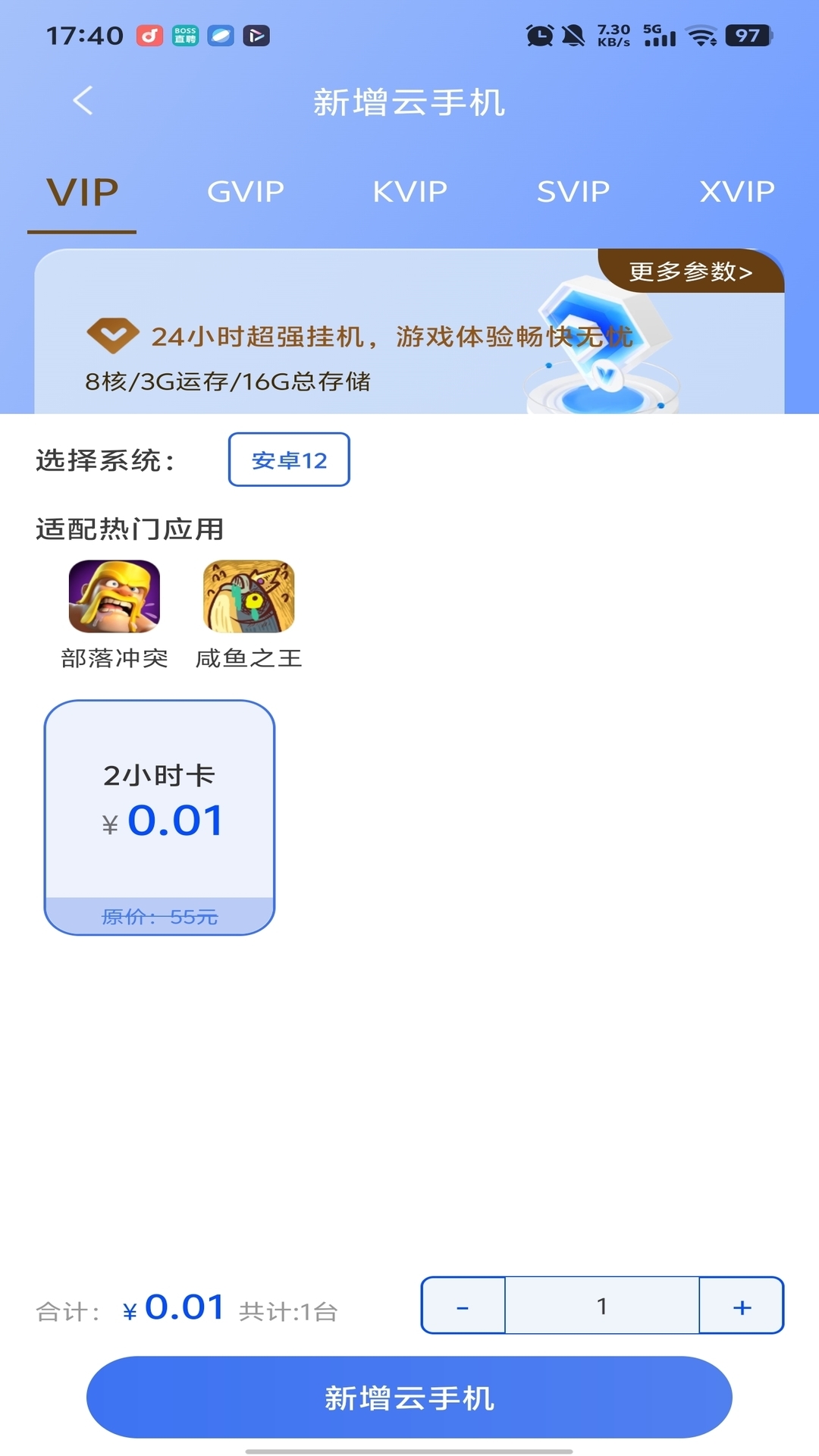Increase quantity with the plus button

741,1306
